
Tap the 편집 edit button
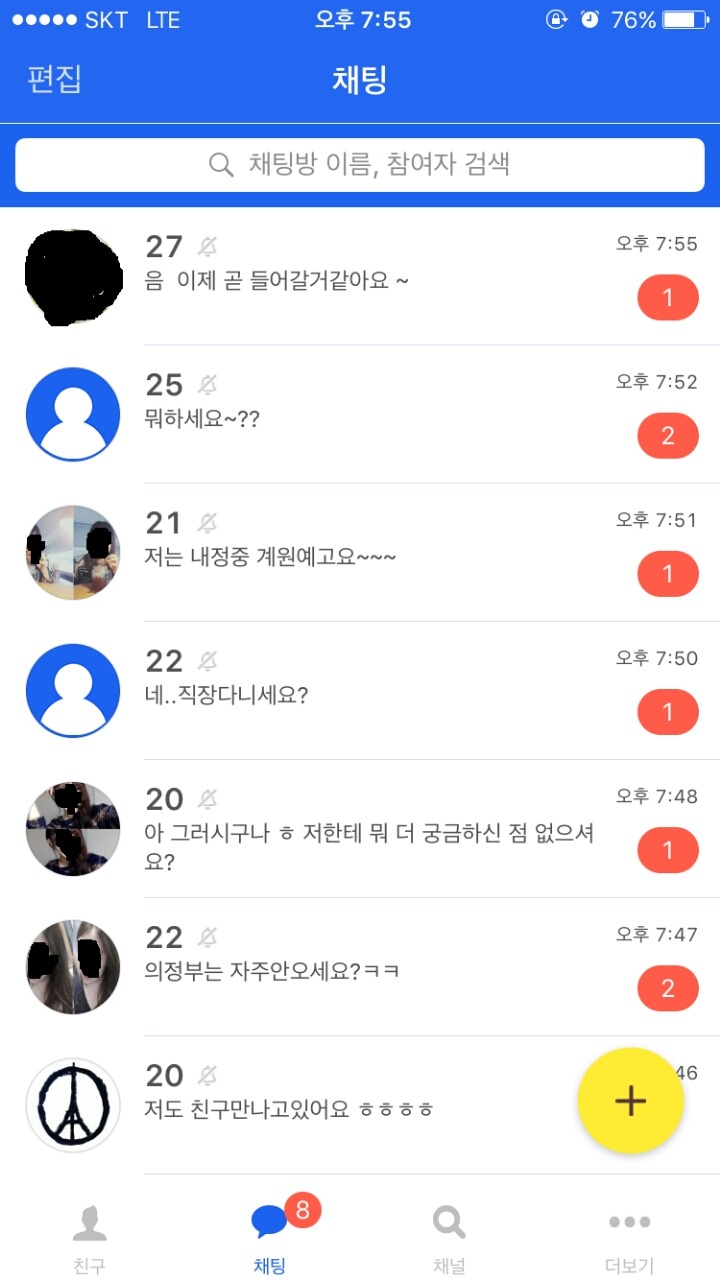[x=55, y=80]
